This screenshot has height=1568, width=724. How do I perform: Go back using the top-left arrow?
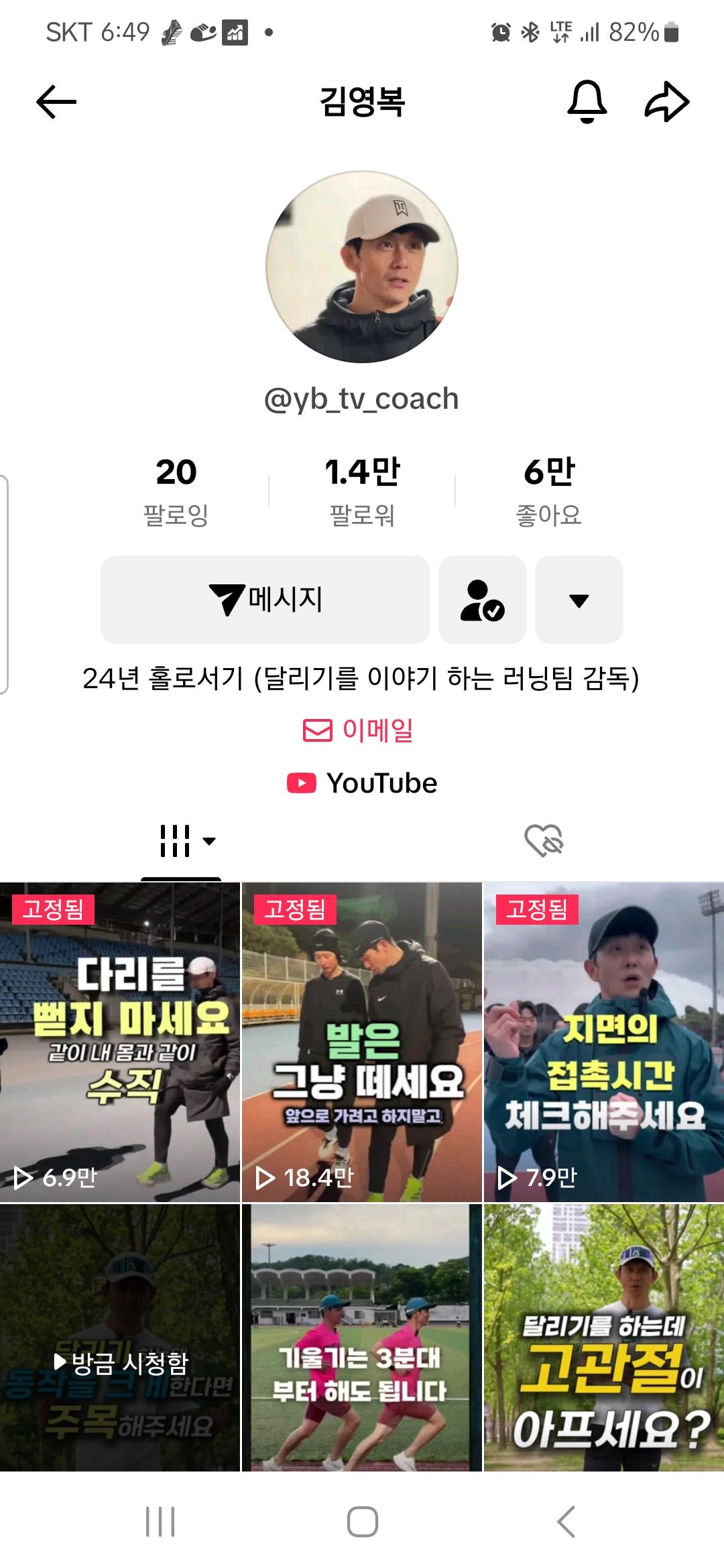click(x=56, y=102)
